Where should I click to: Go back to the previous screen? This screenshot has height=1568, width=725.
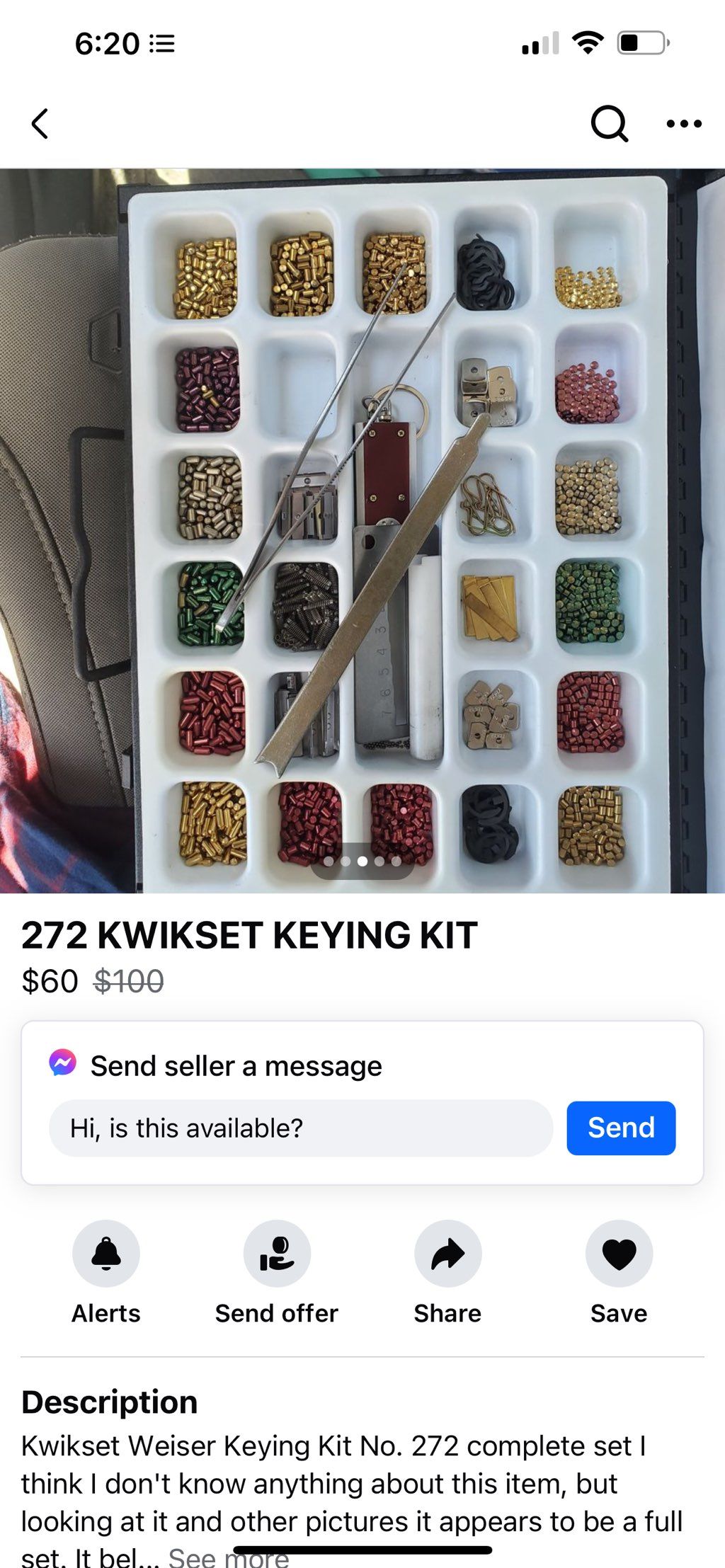[40, 124]
